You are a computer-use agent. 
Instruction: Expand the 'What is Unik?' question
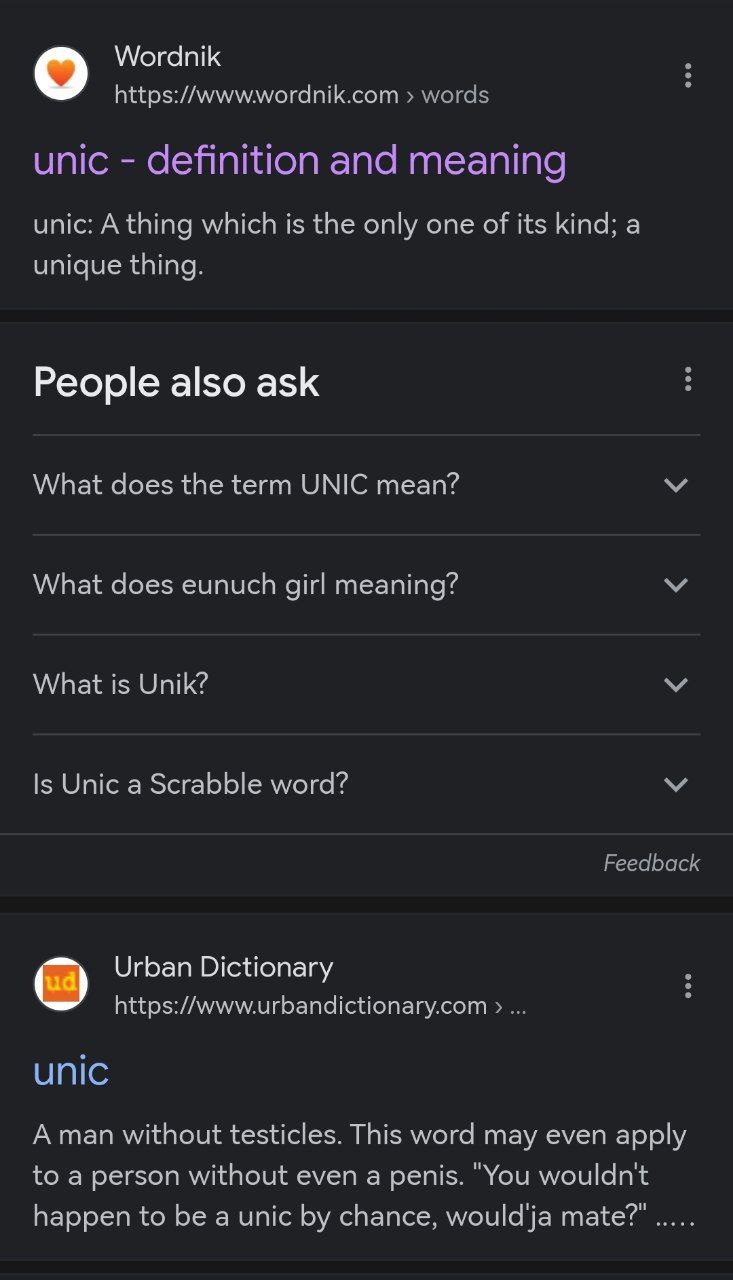(x=366, y=685)
